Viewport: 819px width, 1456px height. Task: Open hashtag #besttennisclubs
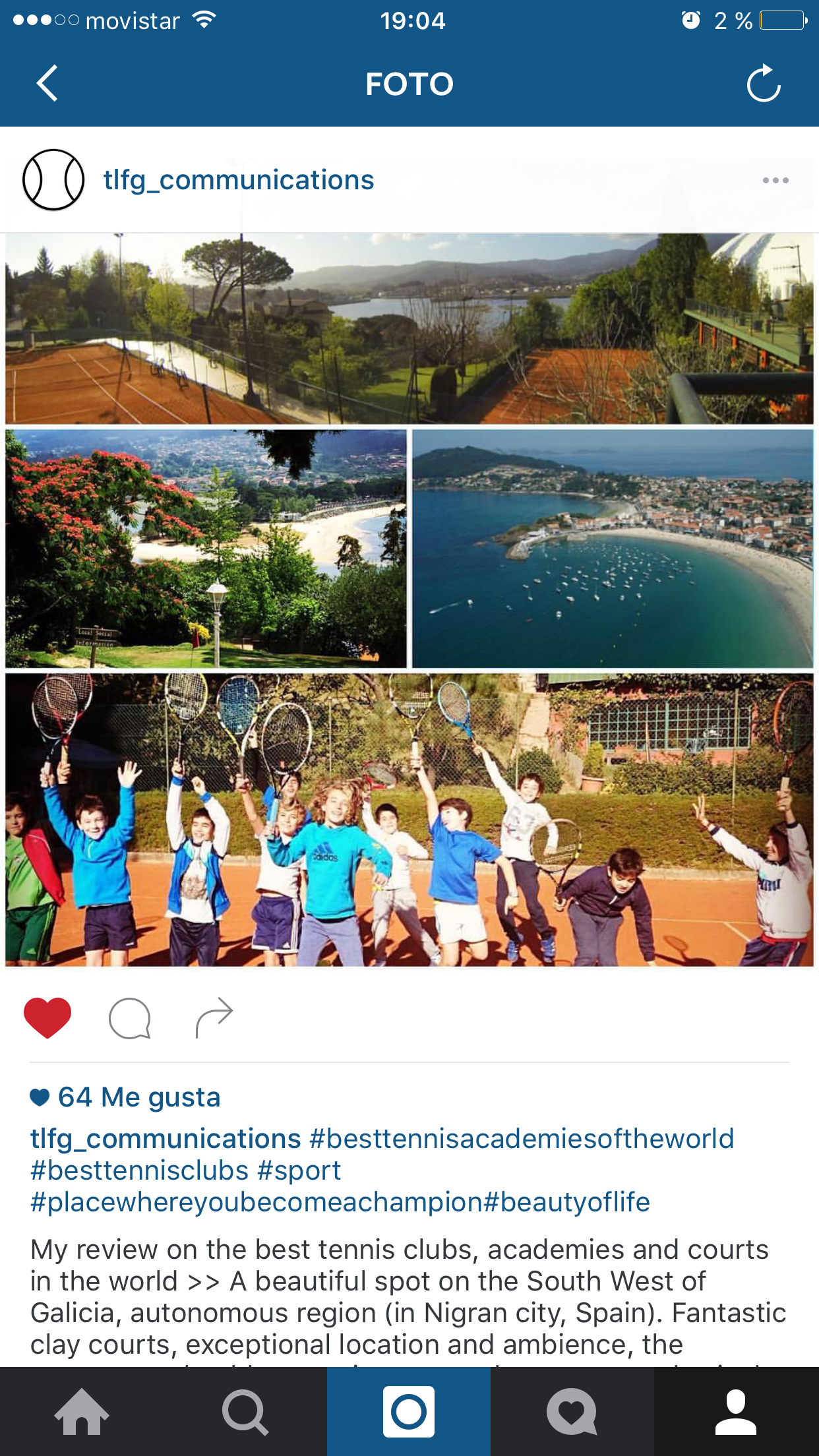140,1170
